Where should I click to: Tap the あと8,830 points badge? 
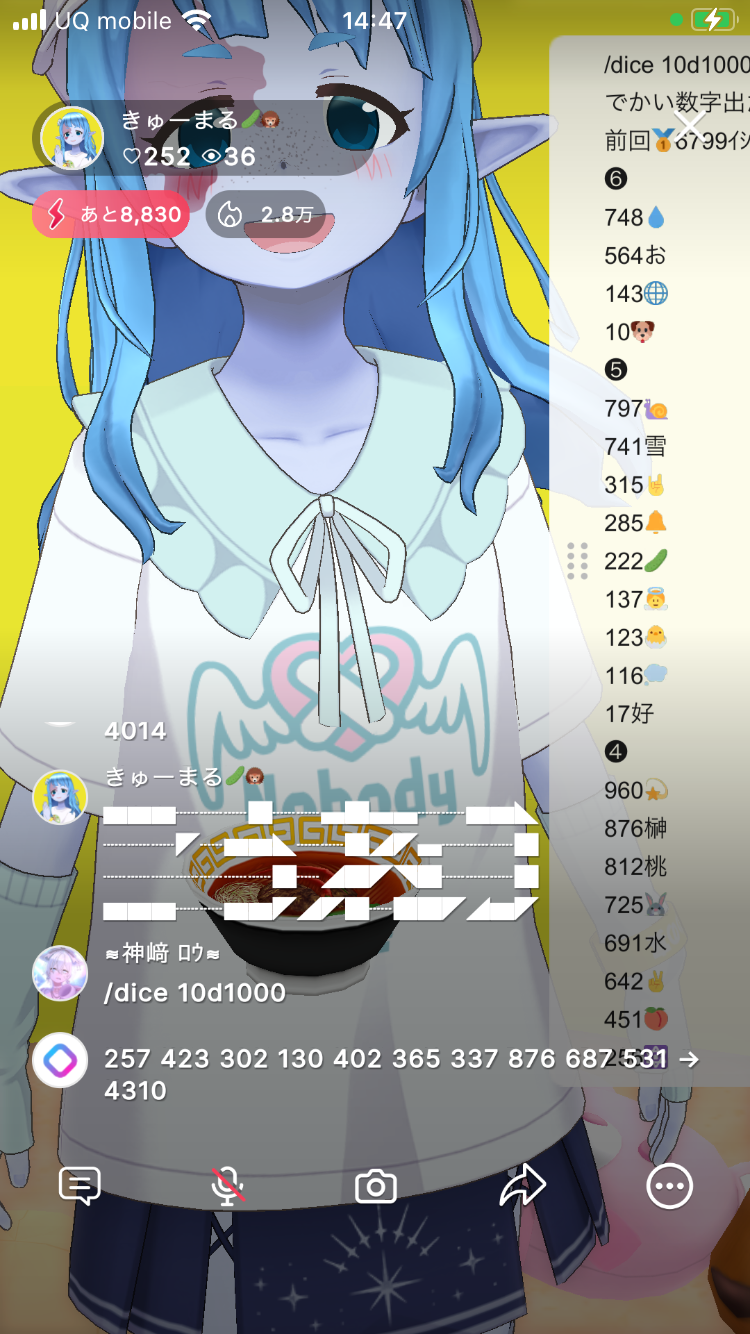click(x=111, y=214)
